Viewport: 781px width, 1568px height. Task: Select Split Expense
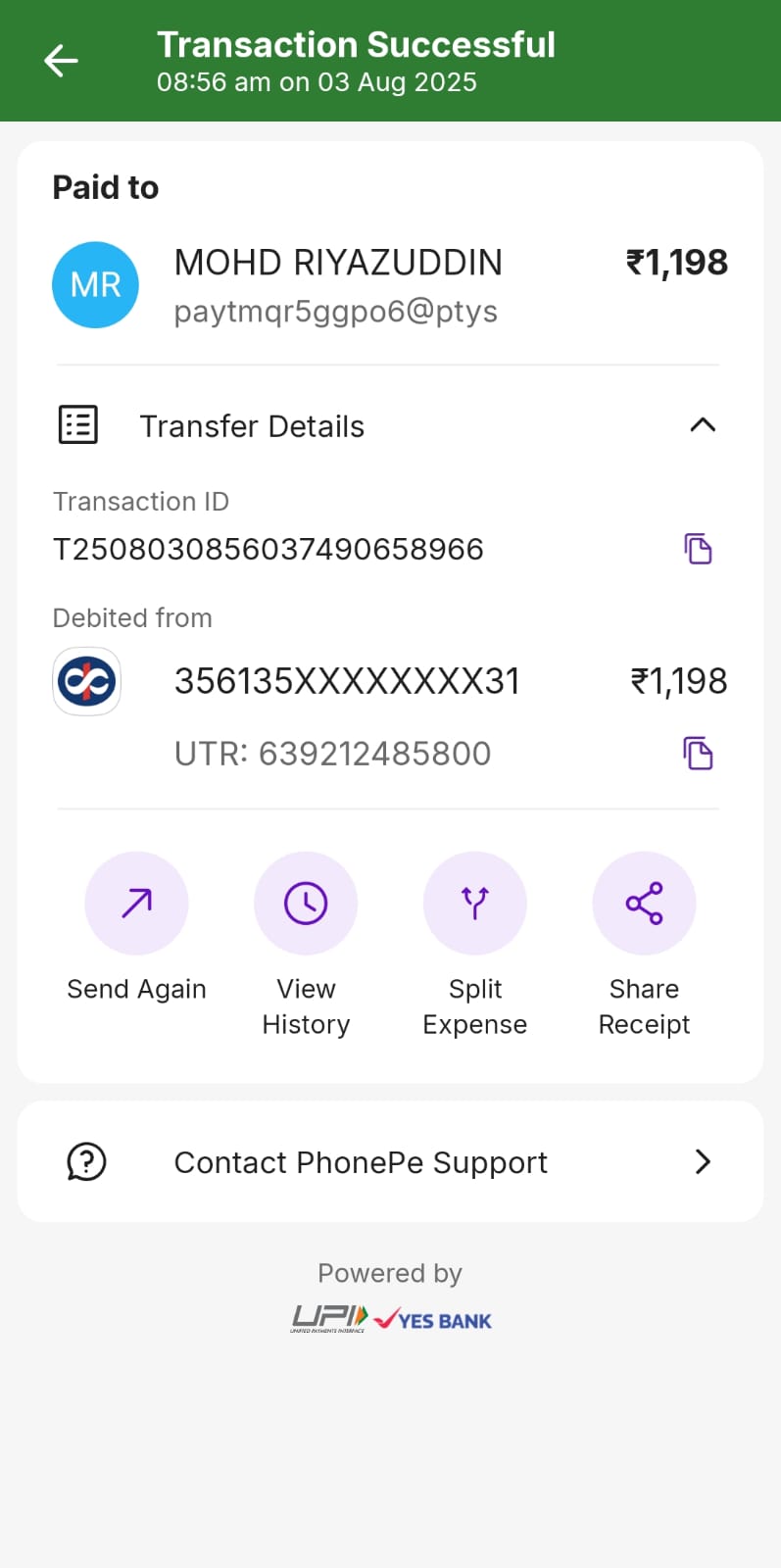point(475,904)
